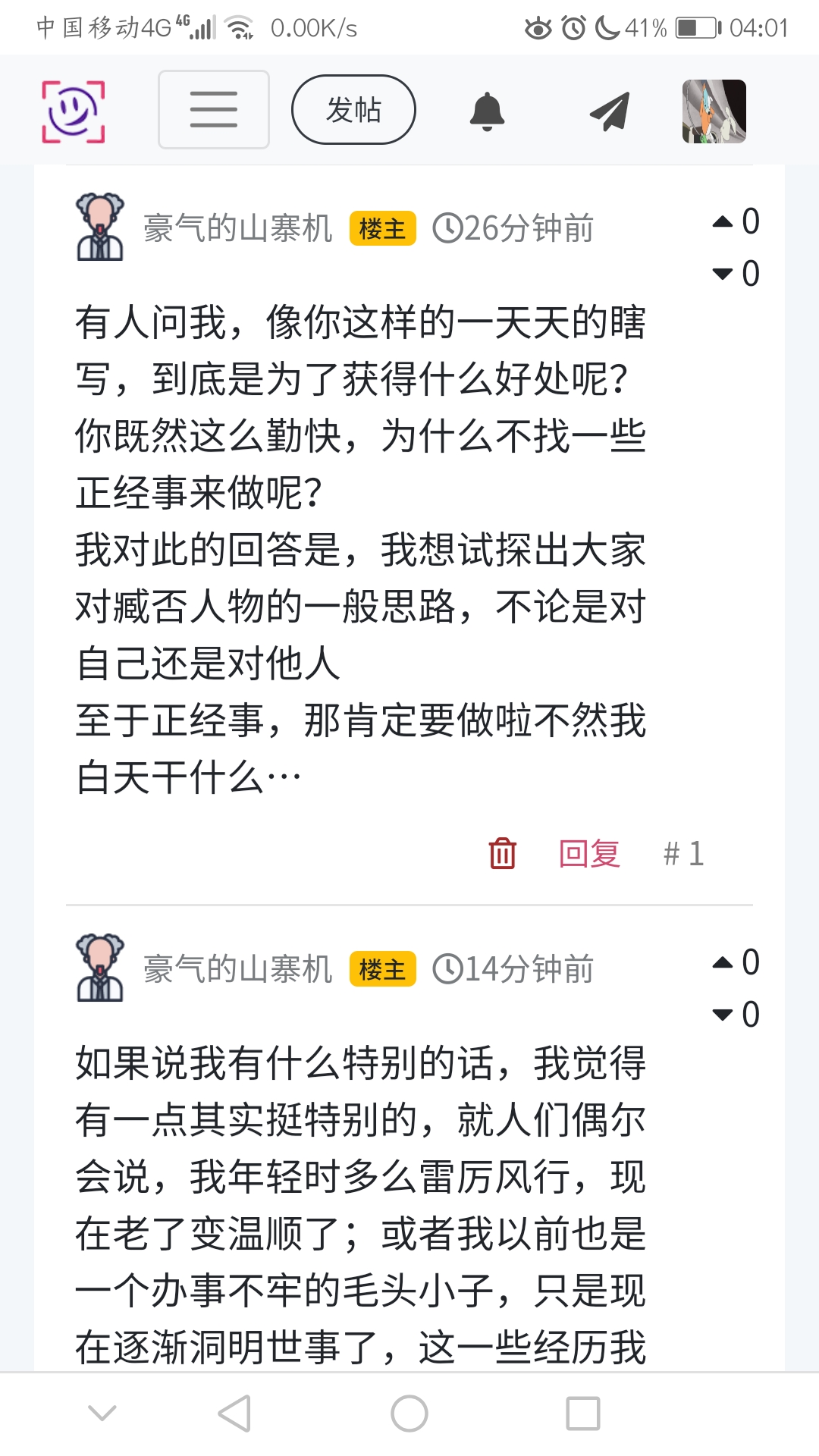Image resolution: width=819 pixels, height=1456 pixels.
Task: Open my profile avatar at top right
Action: (x=714, y=111)
